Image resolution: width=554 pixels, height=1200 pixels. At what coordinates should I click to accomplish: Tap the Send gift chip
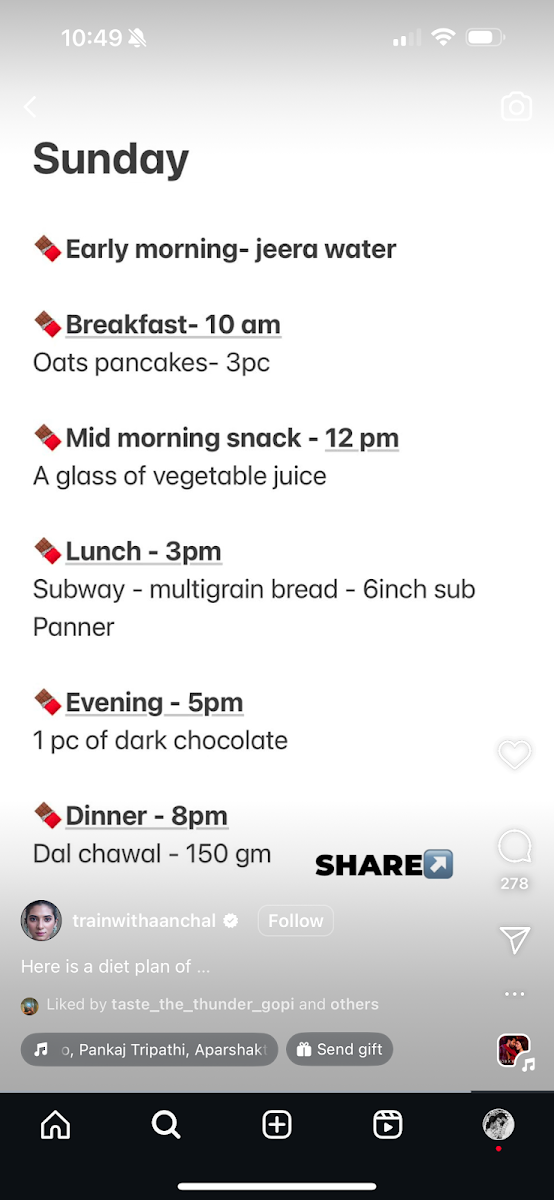(340, 1050)
